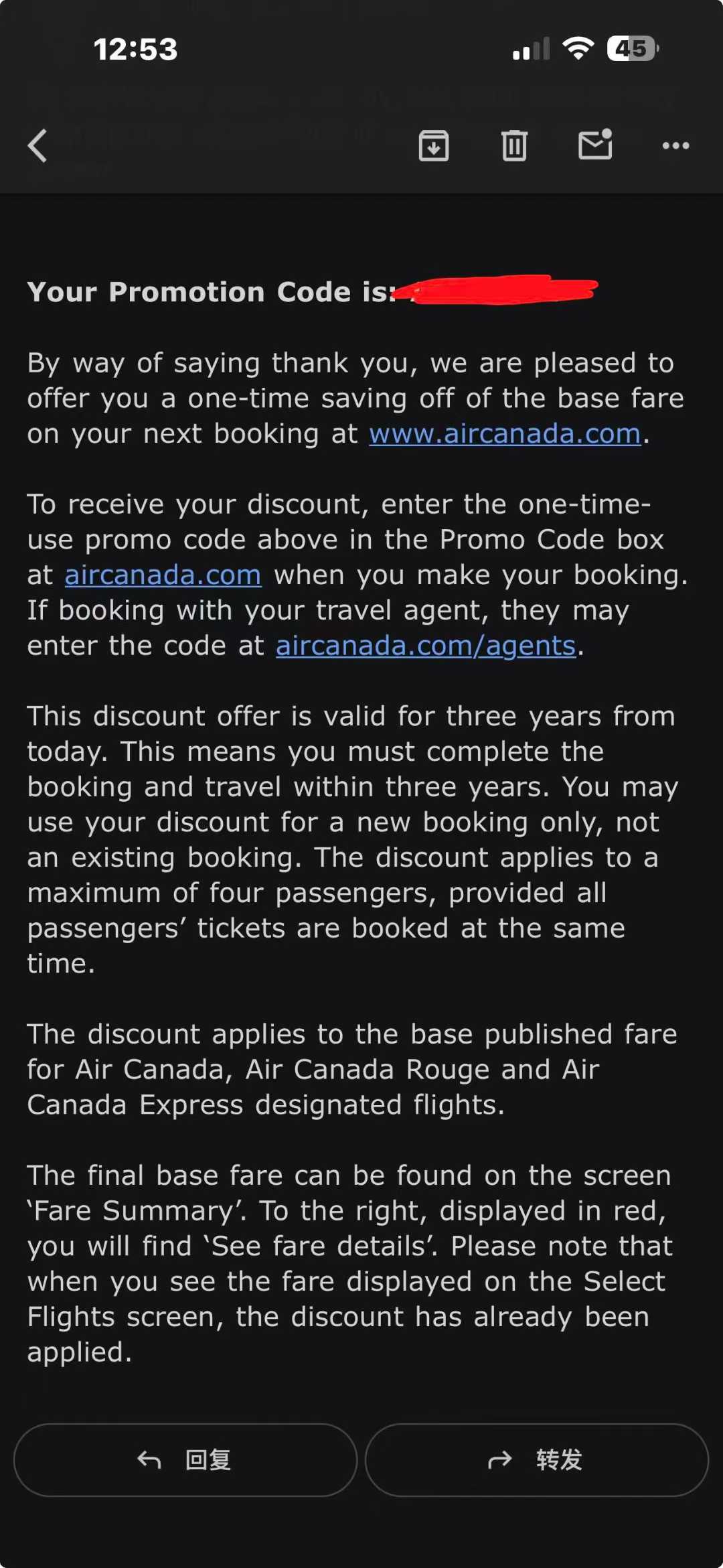Follow the aircanada.com link after "at"

tap(163, 575)
